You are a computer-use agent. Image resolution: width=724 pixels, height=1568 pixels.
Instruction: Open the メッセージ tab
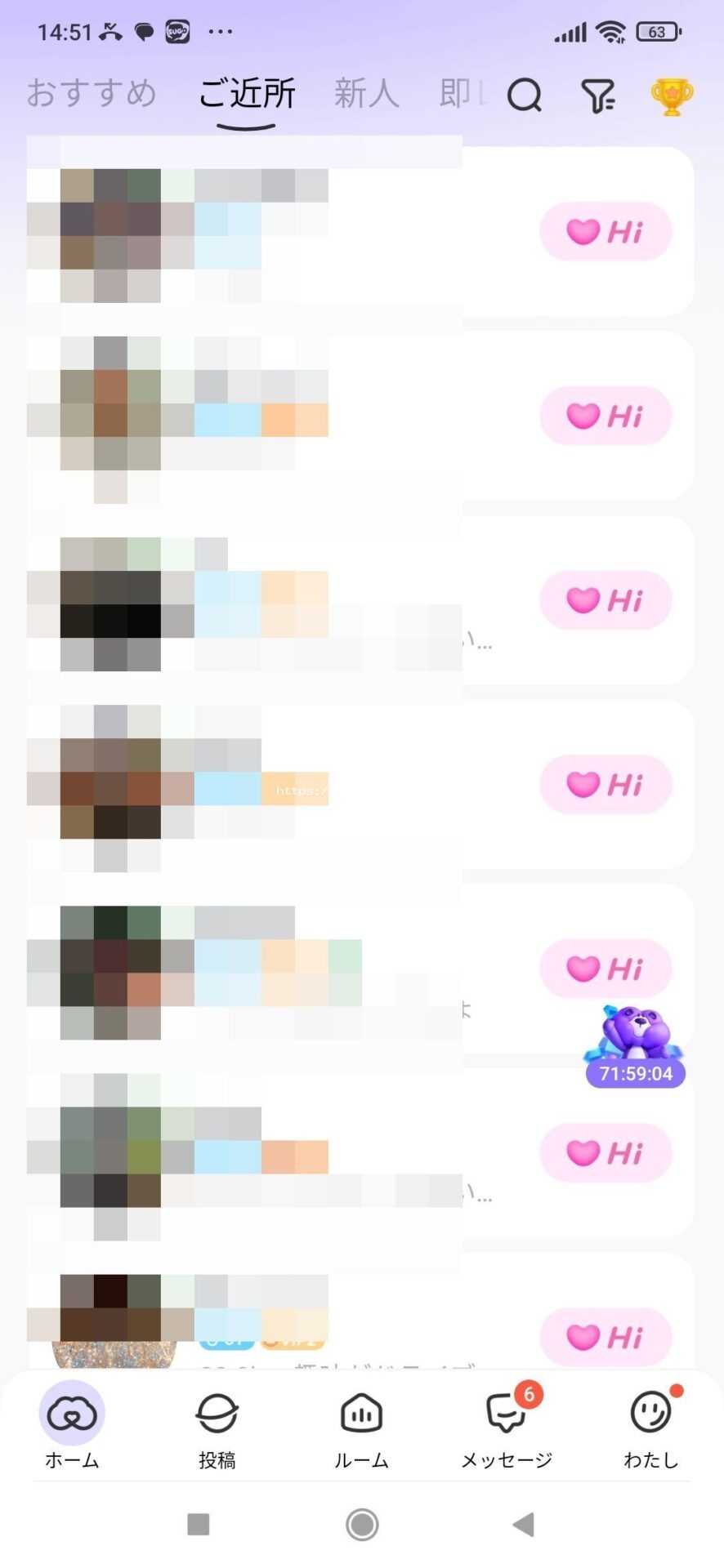click(x=507, y=1428)
